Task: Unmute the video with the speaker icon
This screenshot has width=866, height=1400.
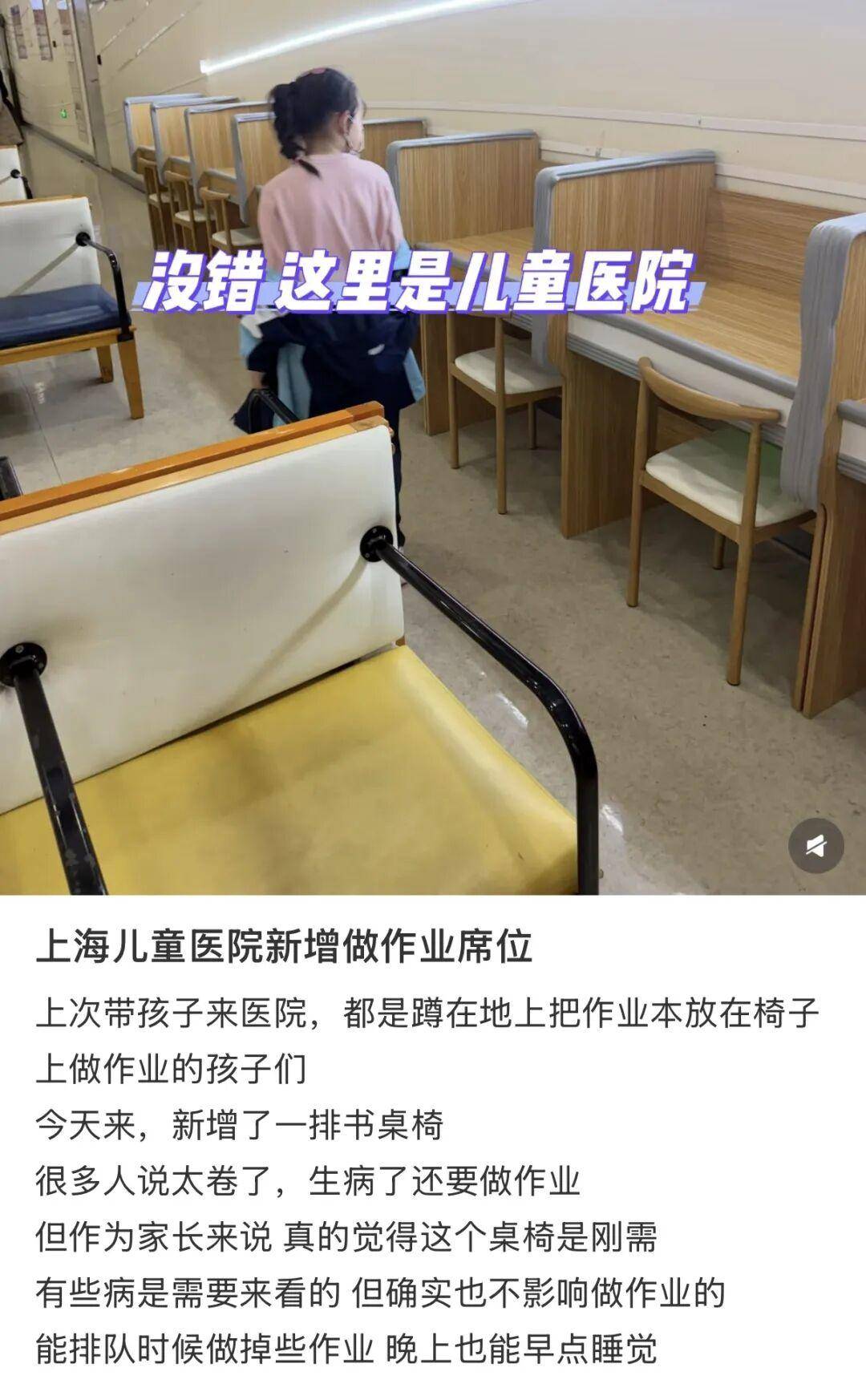Action: [x=815, y=846]
